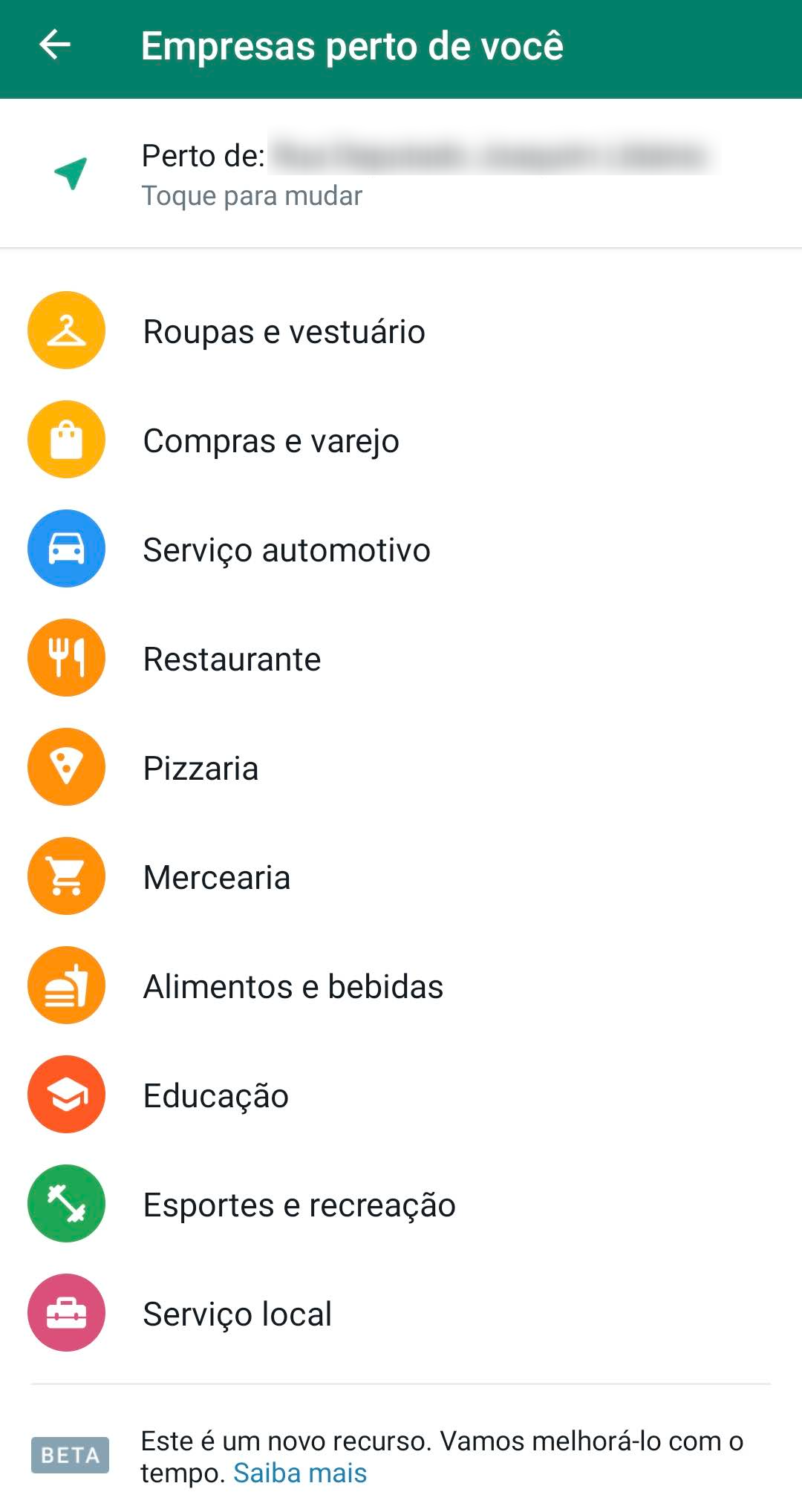Open the Restaurante category
This screenshot has height=1512, width=802.
click(401, 658)
